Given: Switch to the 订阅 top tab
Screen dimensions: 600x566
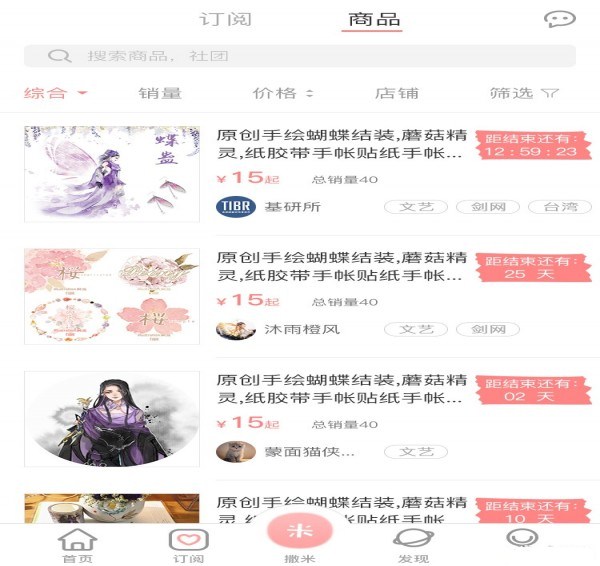Looking at the screenshot, I should coord(224,20).
